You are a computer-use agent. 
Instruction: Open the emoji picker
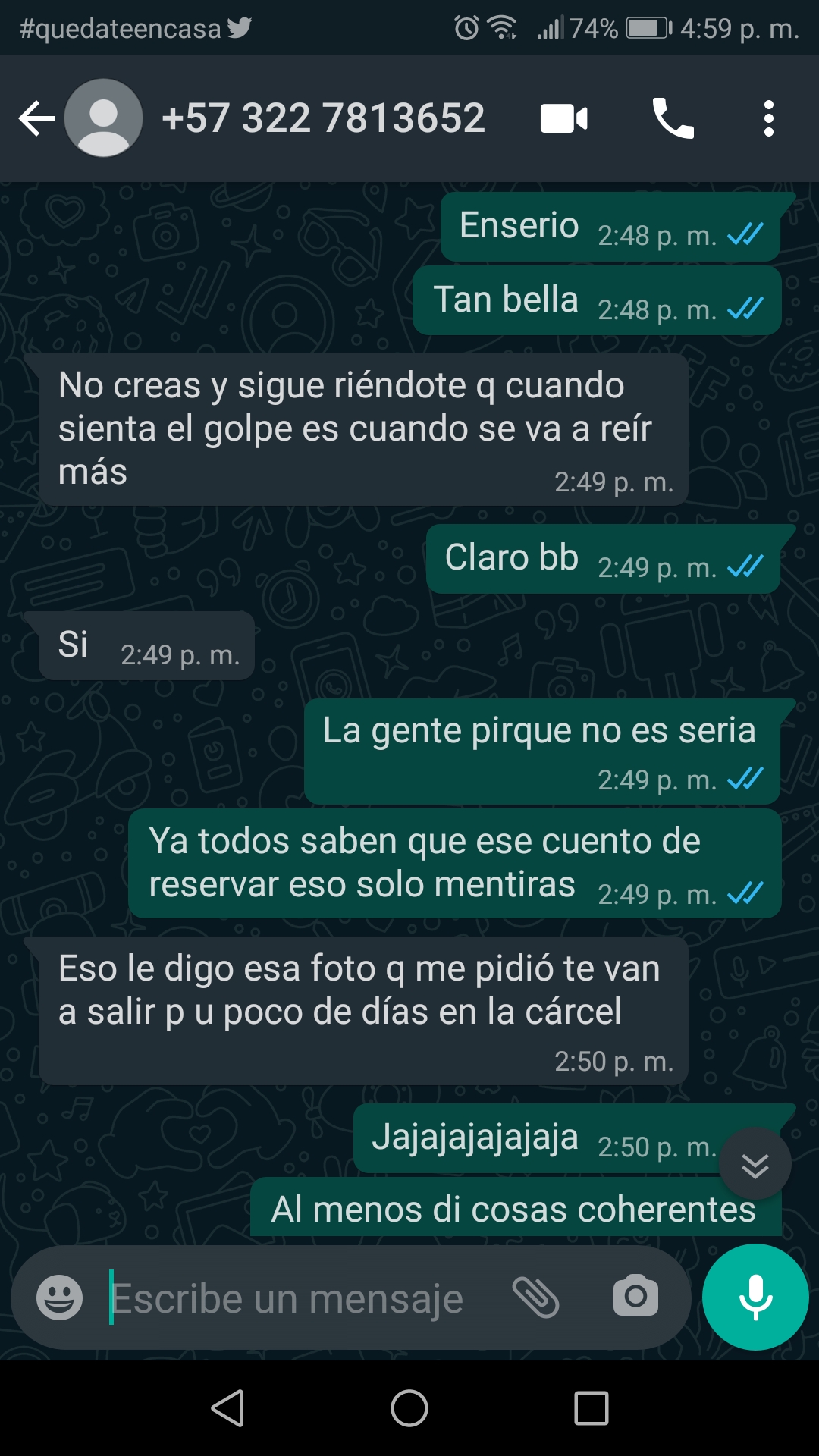pos(60,1298)
